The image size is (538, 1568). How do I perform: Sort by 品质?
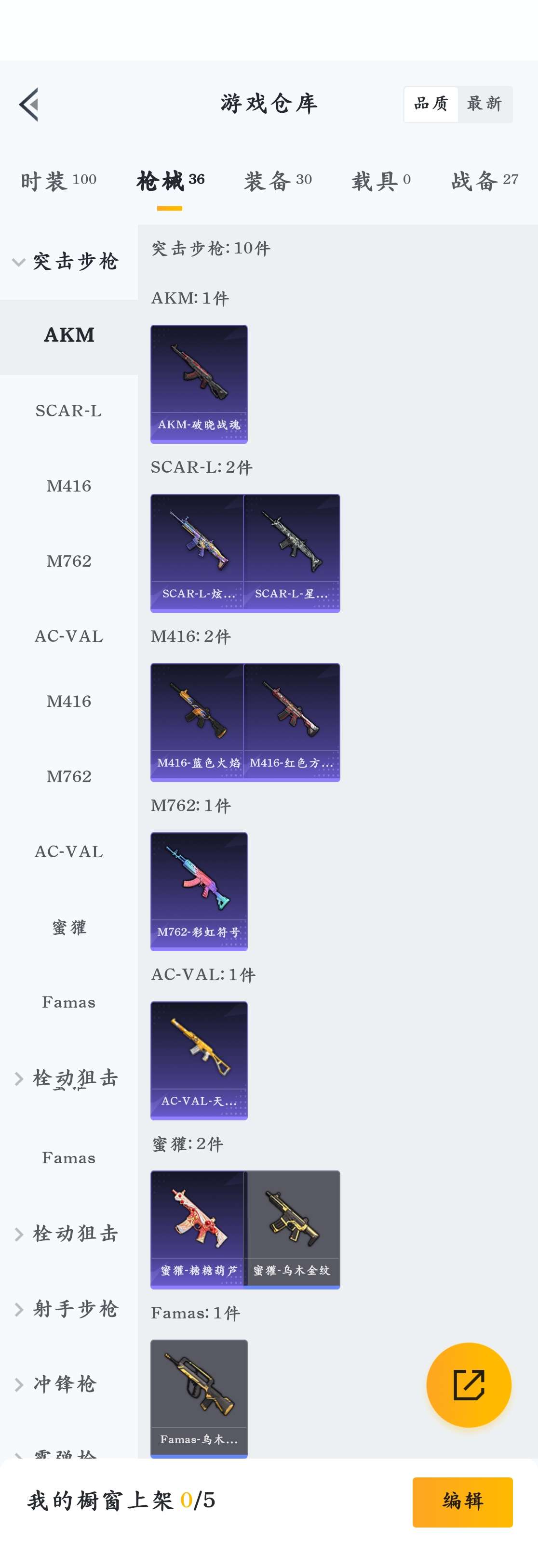(431, 104)
